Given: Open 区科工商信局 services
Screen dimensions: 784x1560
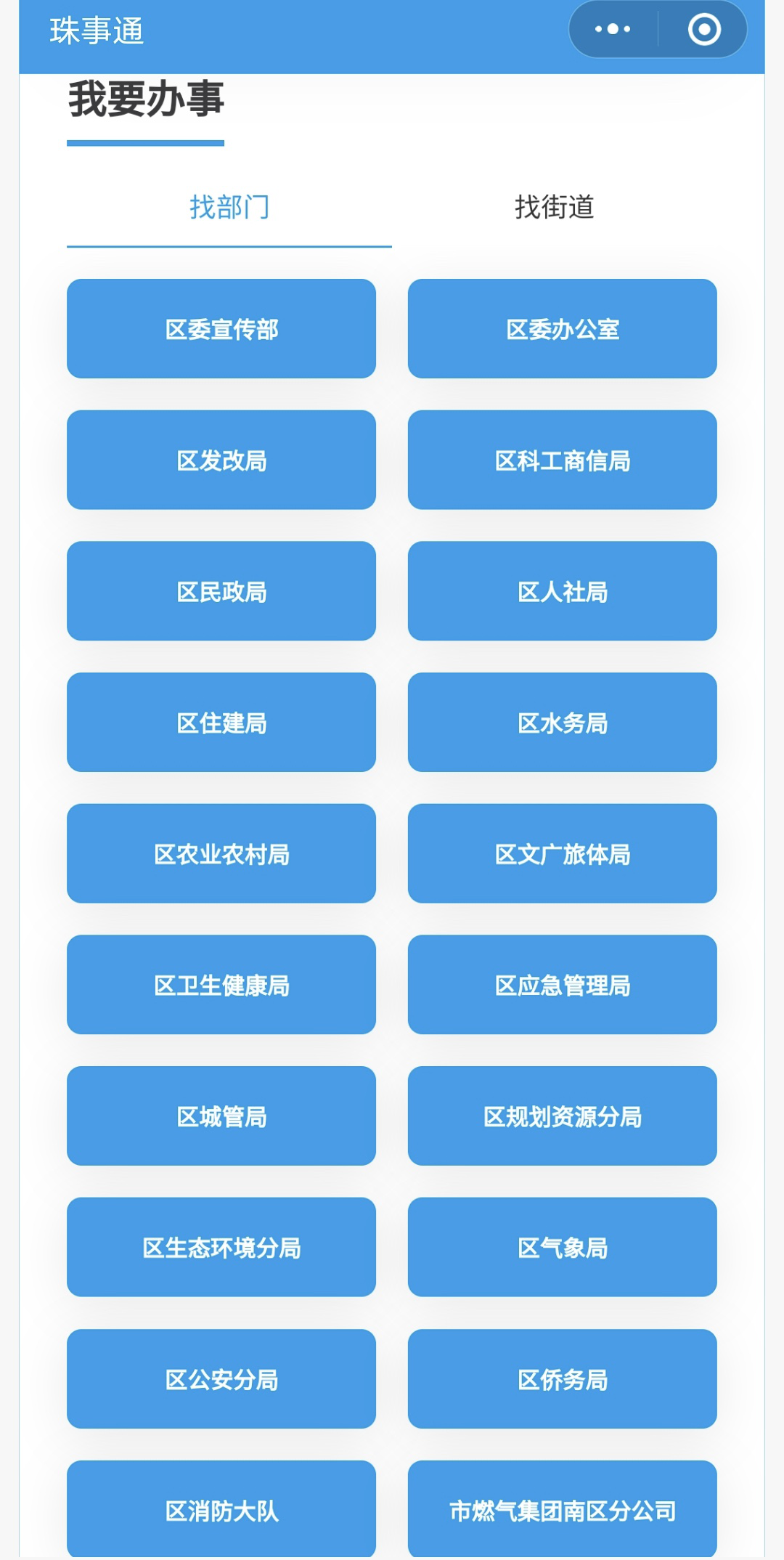Looking at the screenshot, I should (563, 460).
